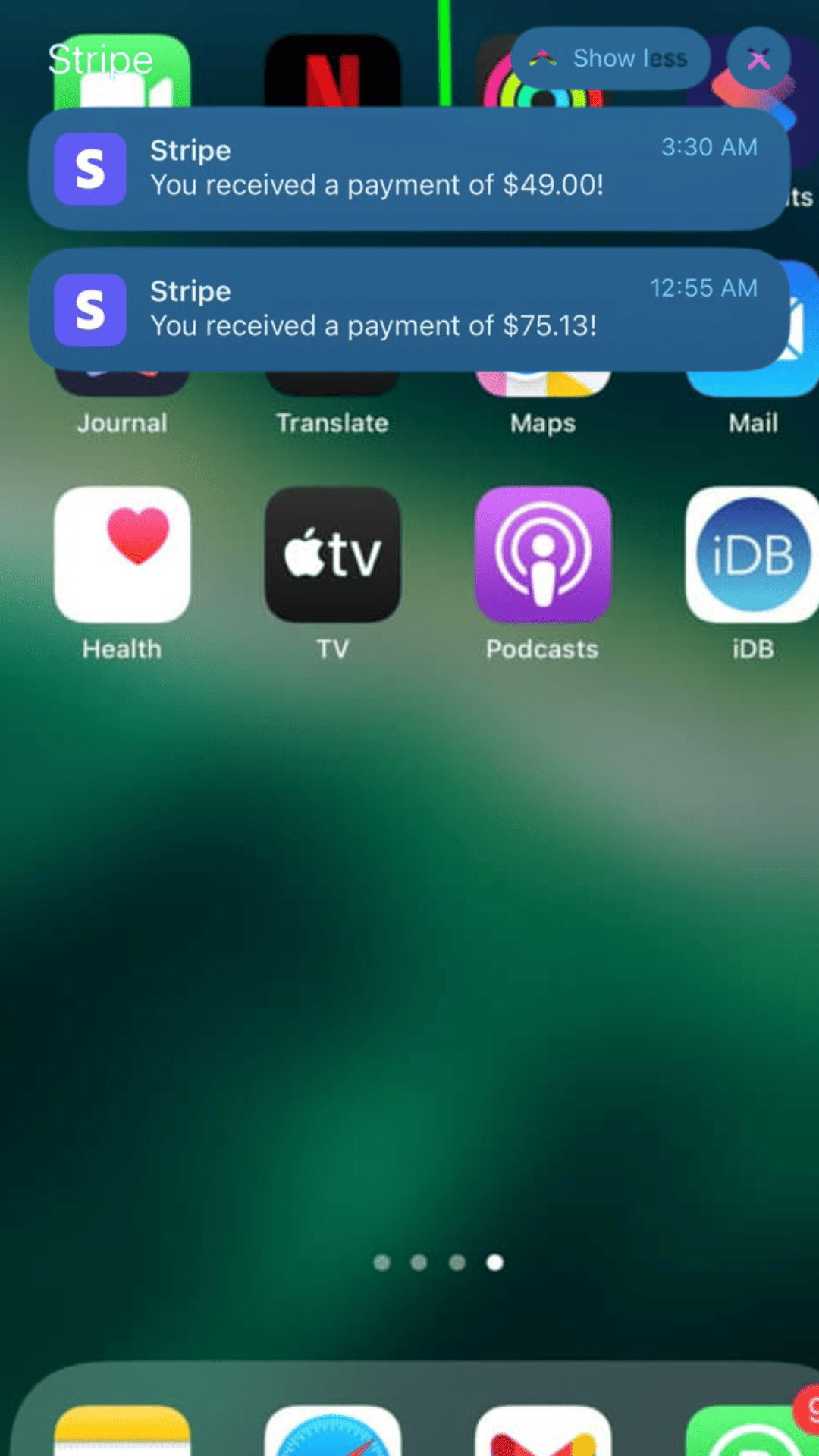This screenshot has width=819, height=1456.
Task: Tap the home screen page indicator dots
Action: pyautogui.click(x=438, y=1262)
